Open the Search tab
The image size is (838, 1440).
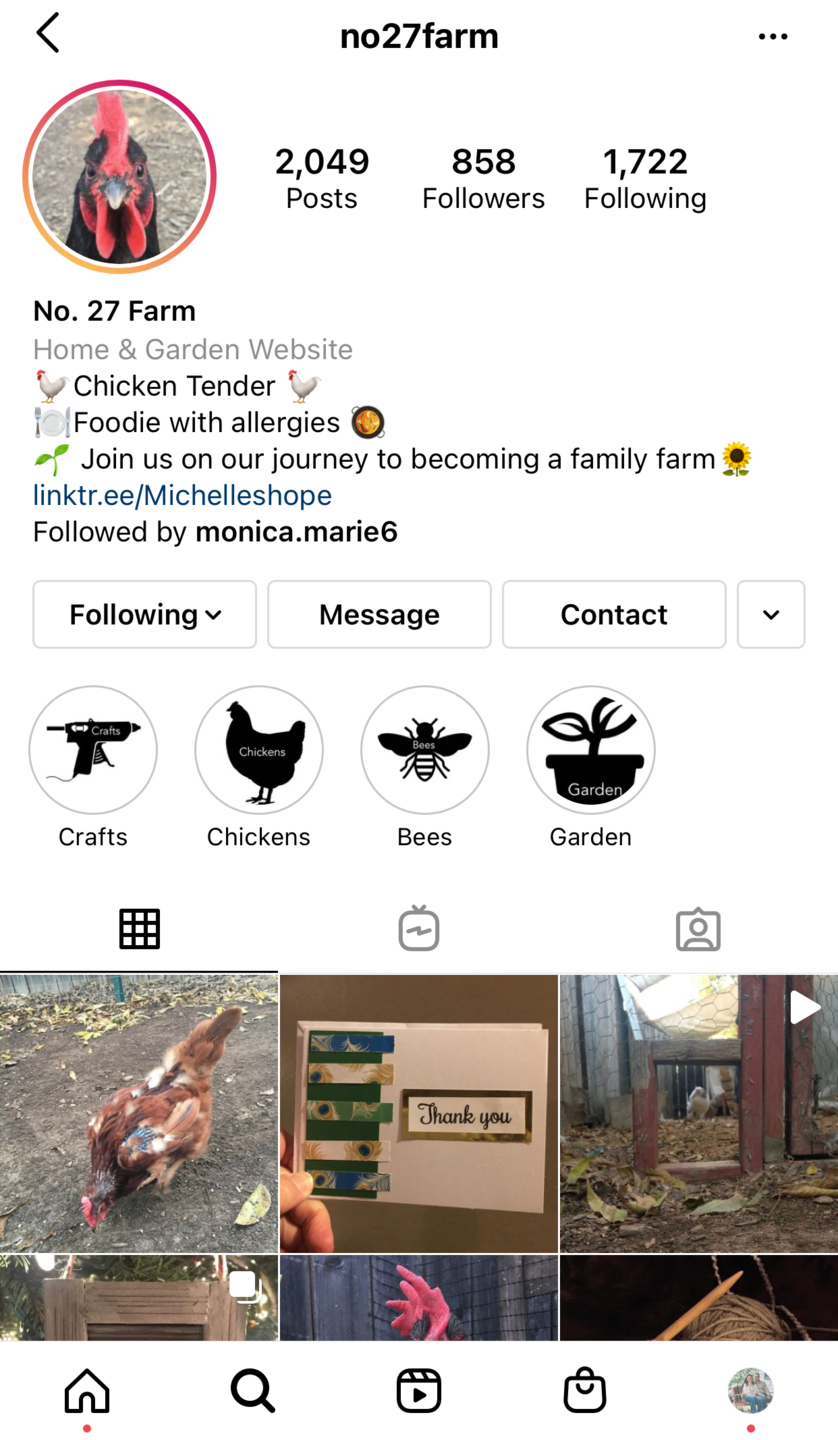252,1390
